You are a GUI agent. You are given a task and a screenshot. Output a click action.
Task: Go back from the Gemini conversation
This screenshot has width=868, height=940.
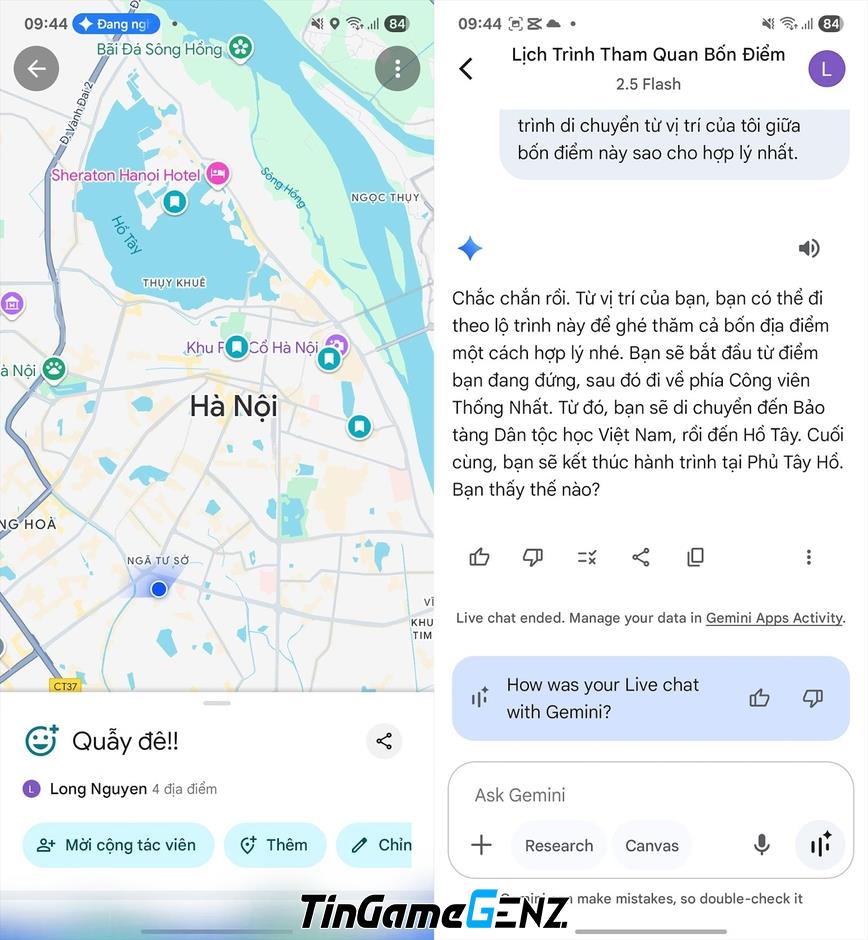click(466, 68)
